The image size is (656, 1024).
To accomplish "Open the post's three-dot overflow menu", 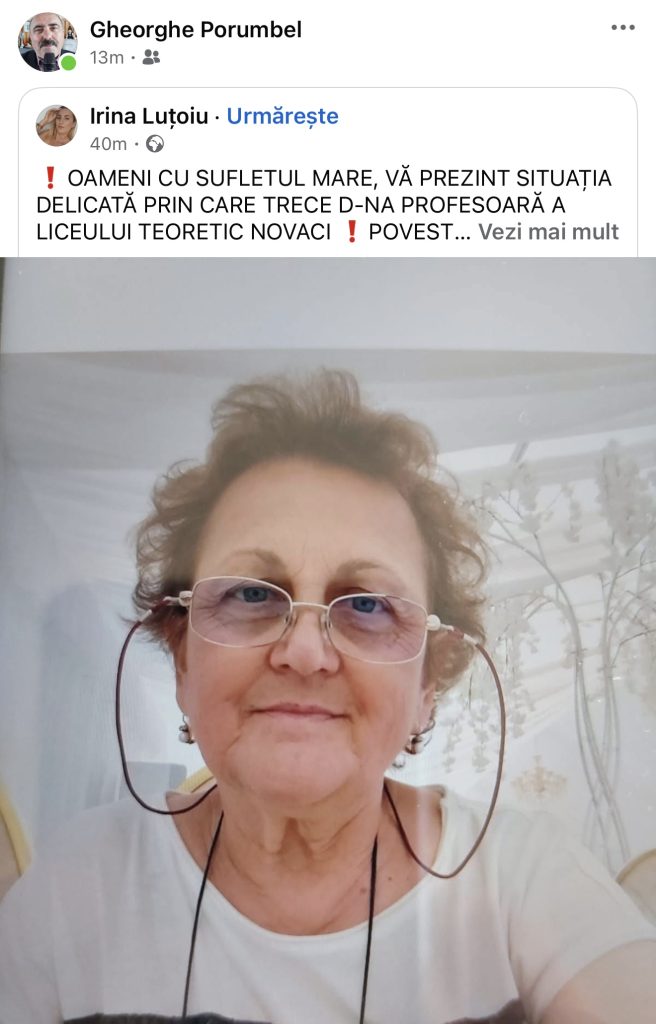I will (x=623, y=27).
